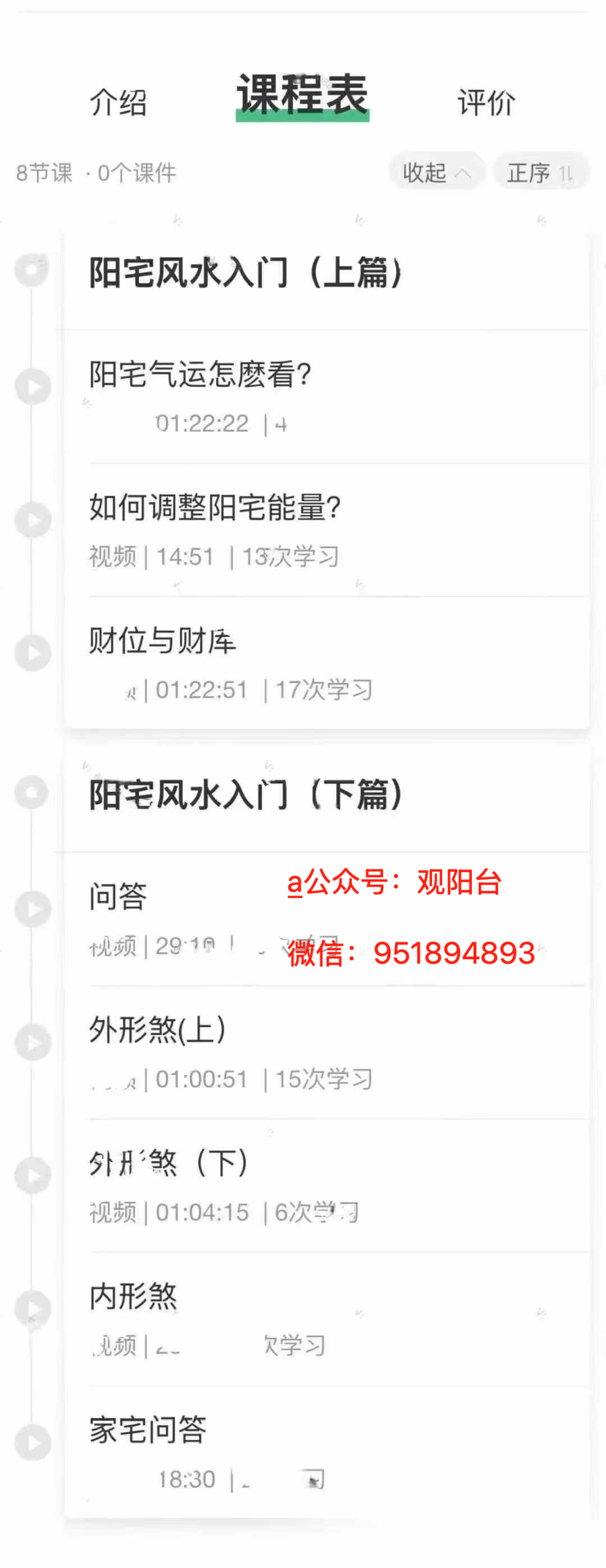This screenshot has width=606, height=1568.
Task: Select the 课程表 tab
Action: (x=302, y=96)
